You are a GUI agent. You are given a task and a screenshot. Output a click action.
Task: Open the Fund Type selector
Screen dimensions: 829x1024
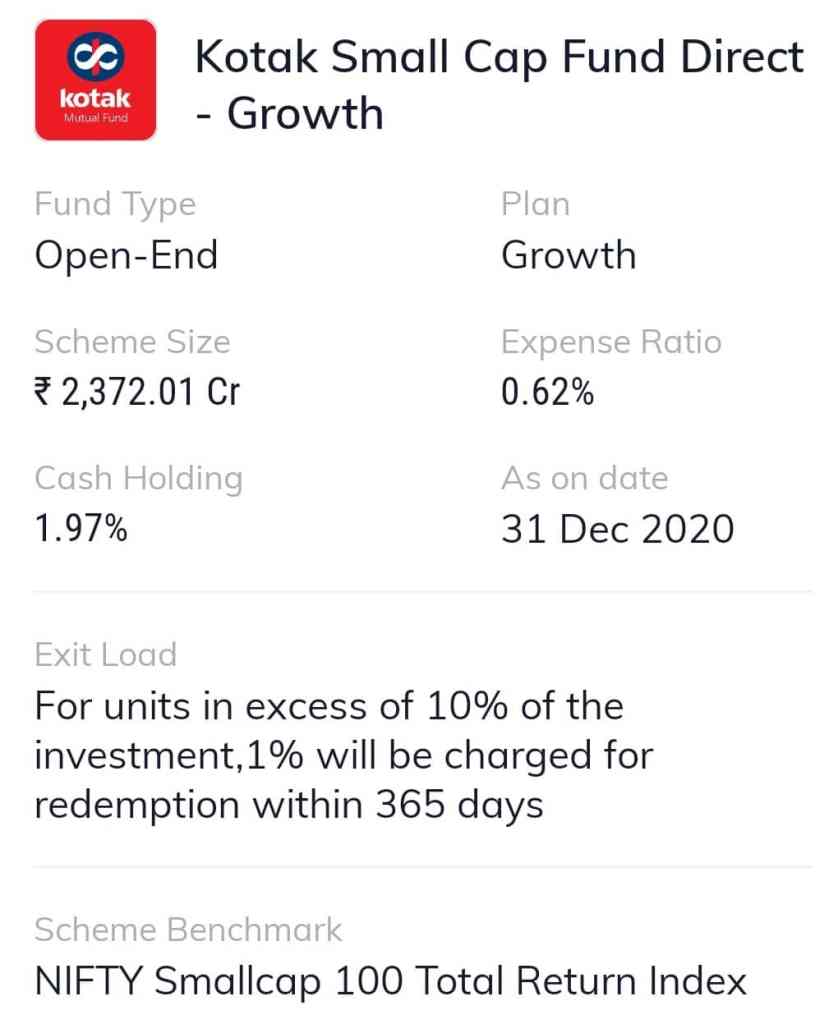tap(115, 204)
